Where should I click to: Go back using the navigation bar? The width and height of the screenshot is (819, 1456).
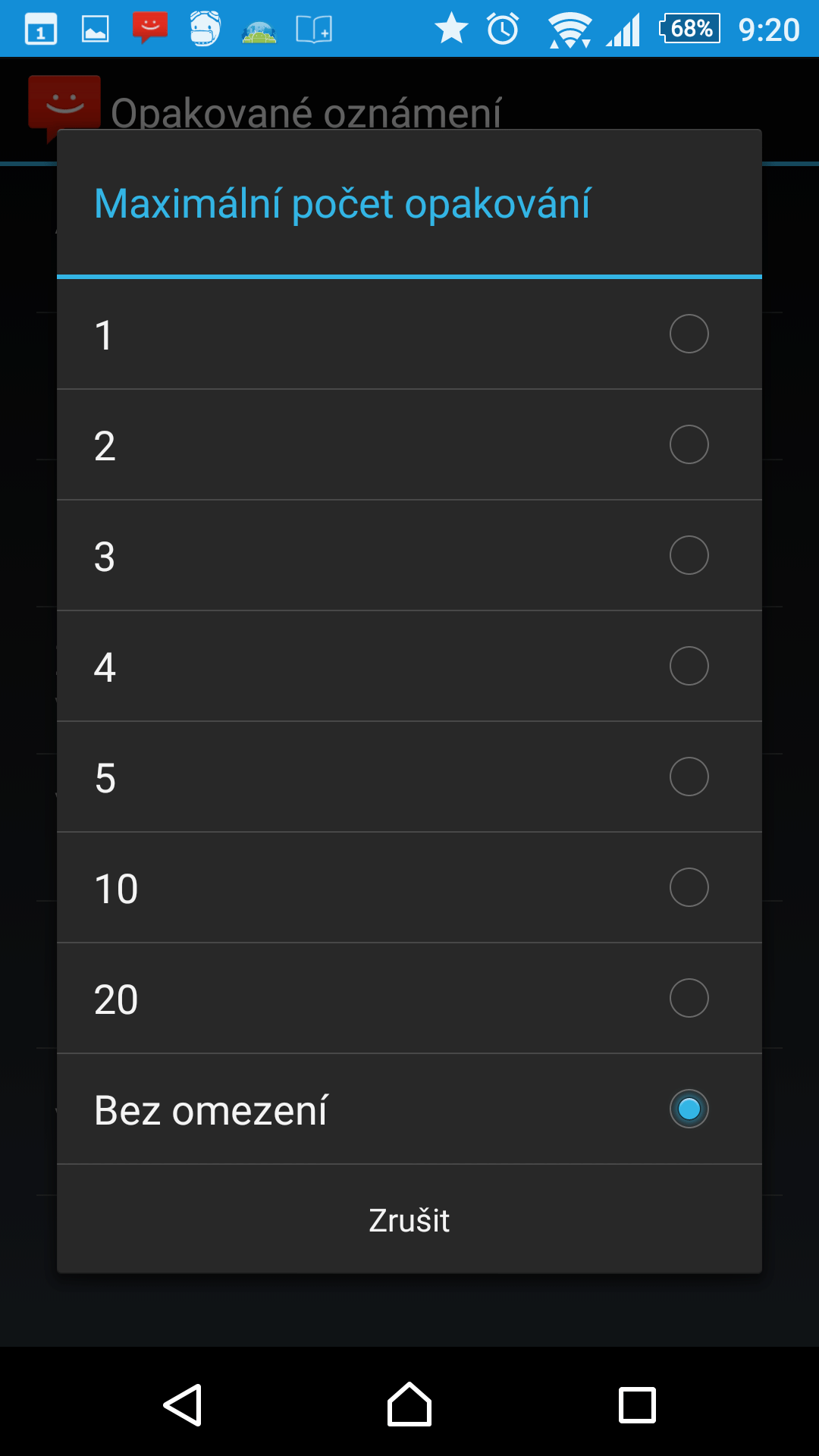click(x=183, y=1405)
